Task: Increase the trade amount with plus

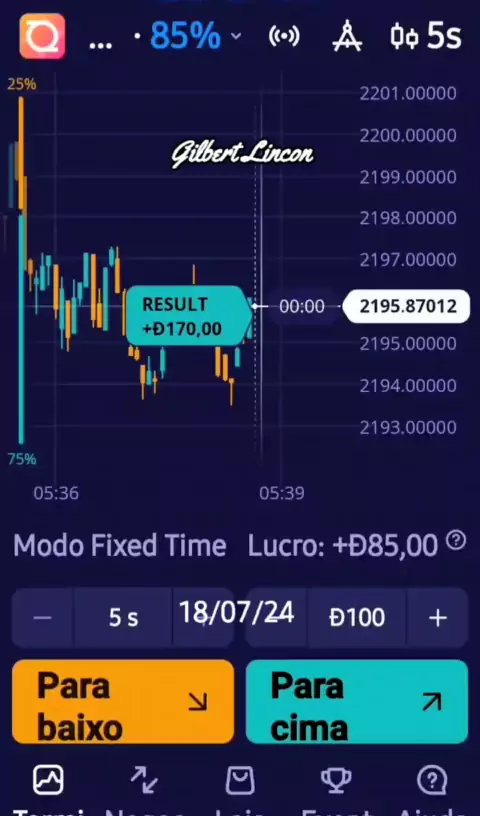Action: pyautogui.click(x=438, y=618)
